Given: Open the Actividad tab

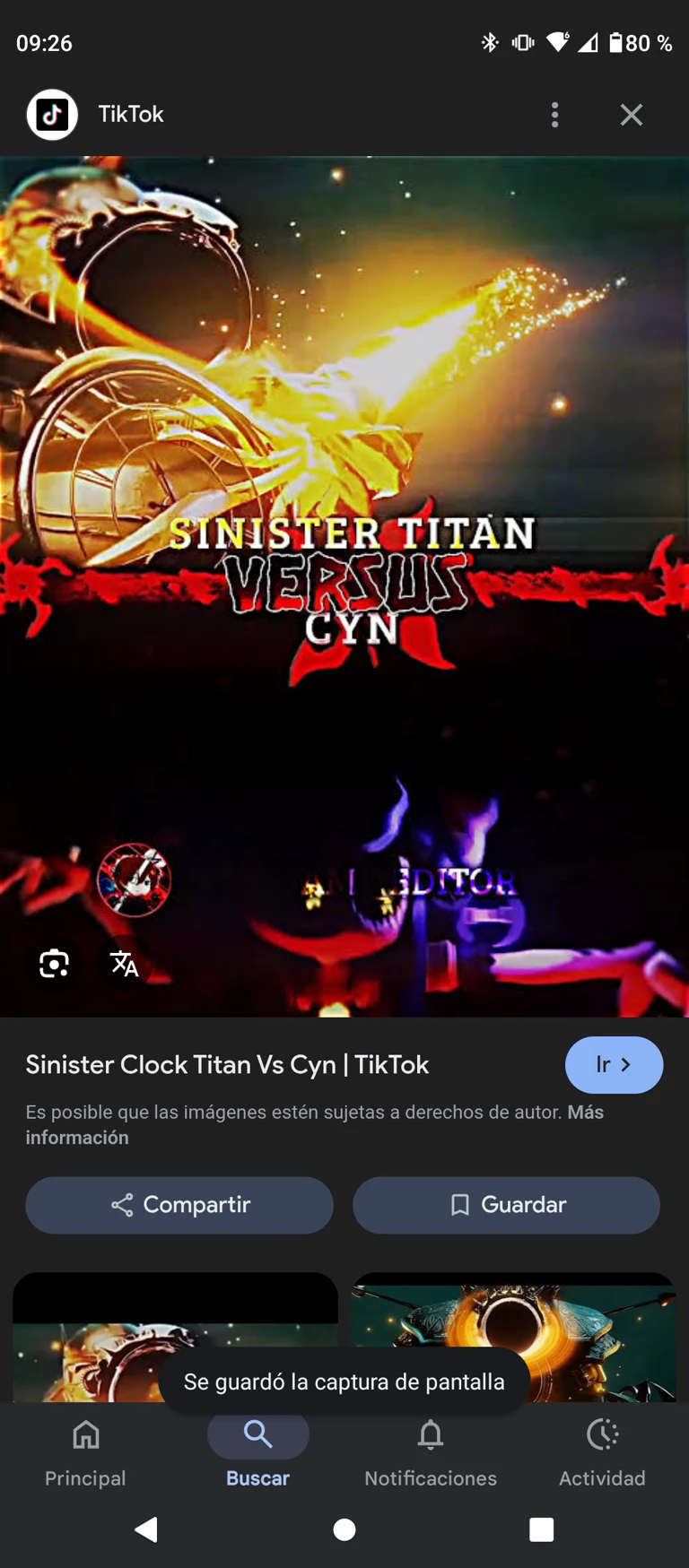Looking at the screenshot, I should coord(602,1452).
